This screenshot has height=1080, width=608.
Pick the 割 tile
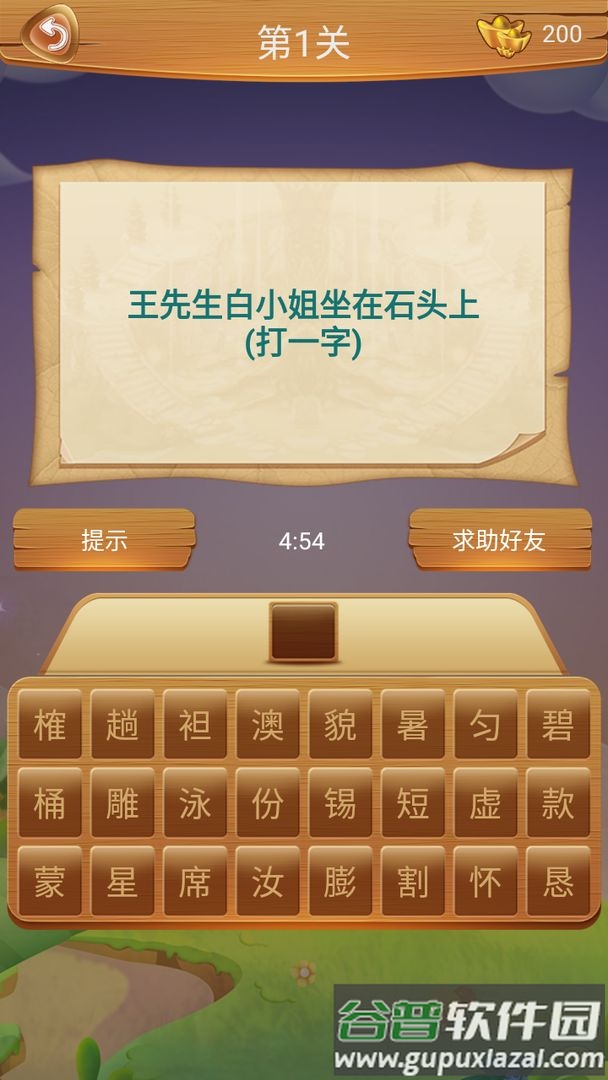coord(413,882)
